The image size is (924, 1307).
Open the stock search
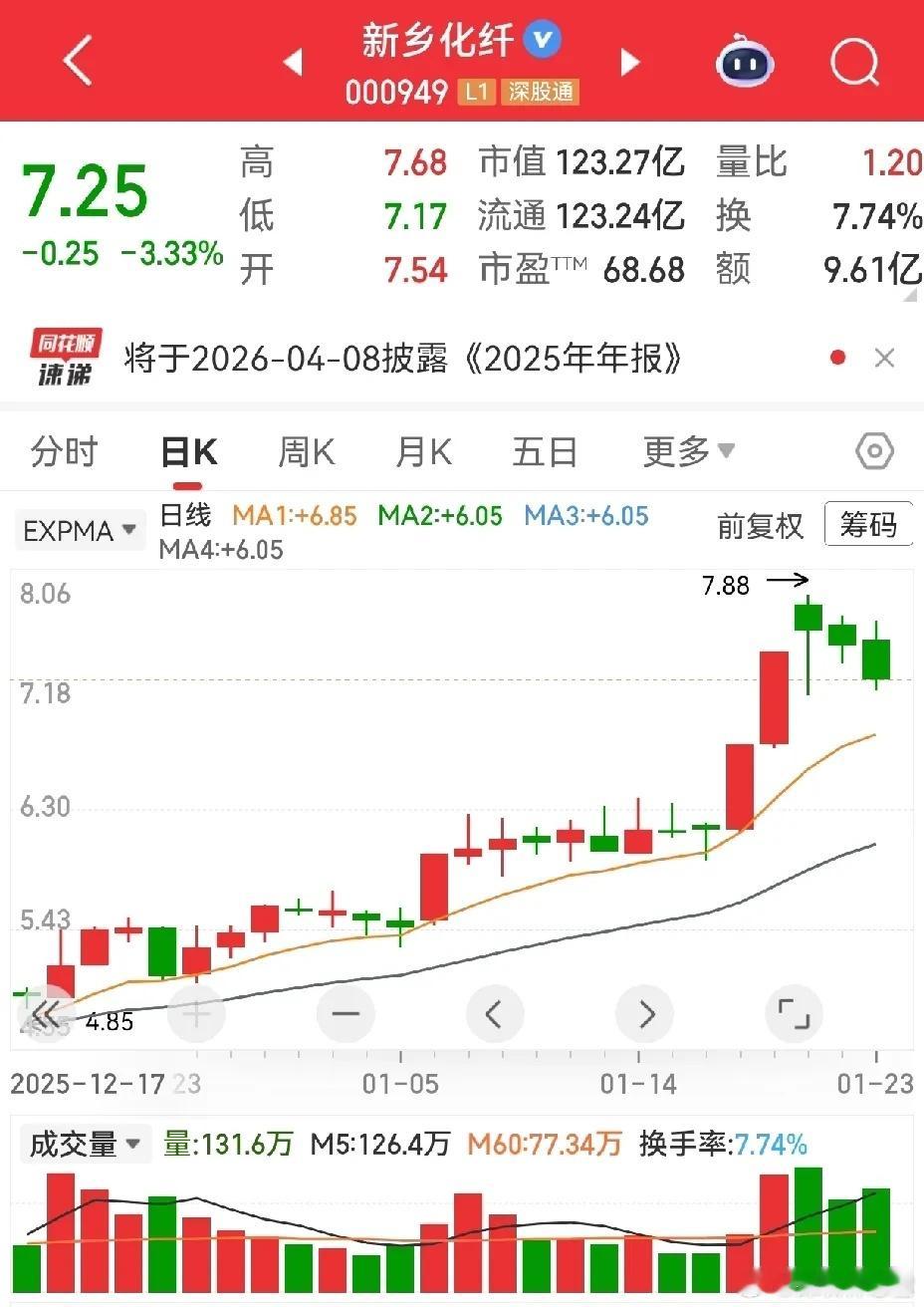[x=854, y=63]
